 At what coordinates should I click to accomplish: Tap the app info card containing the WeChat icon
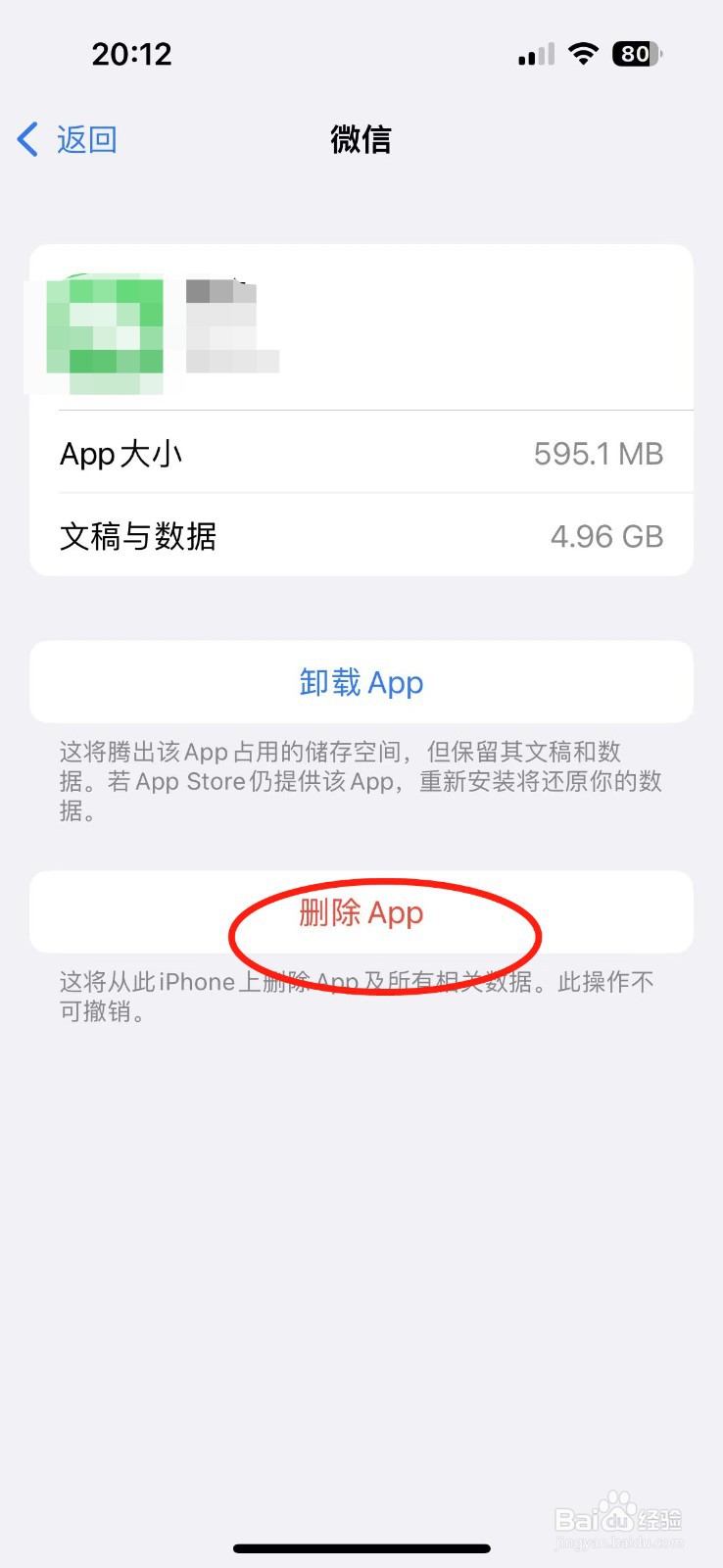[361, 328]
